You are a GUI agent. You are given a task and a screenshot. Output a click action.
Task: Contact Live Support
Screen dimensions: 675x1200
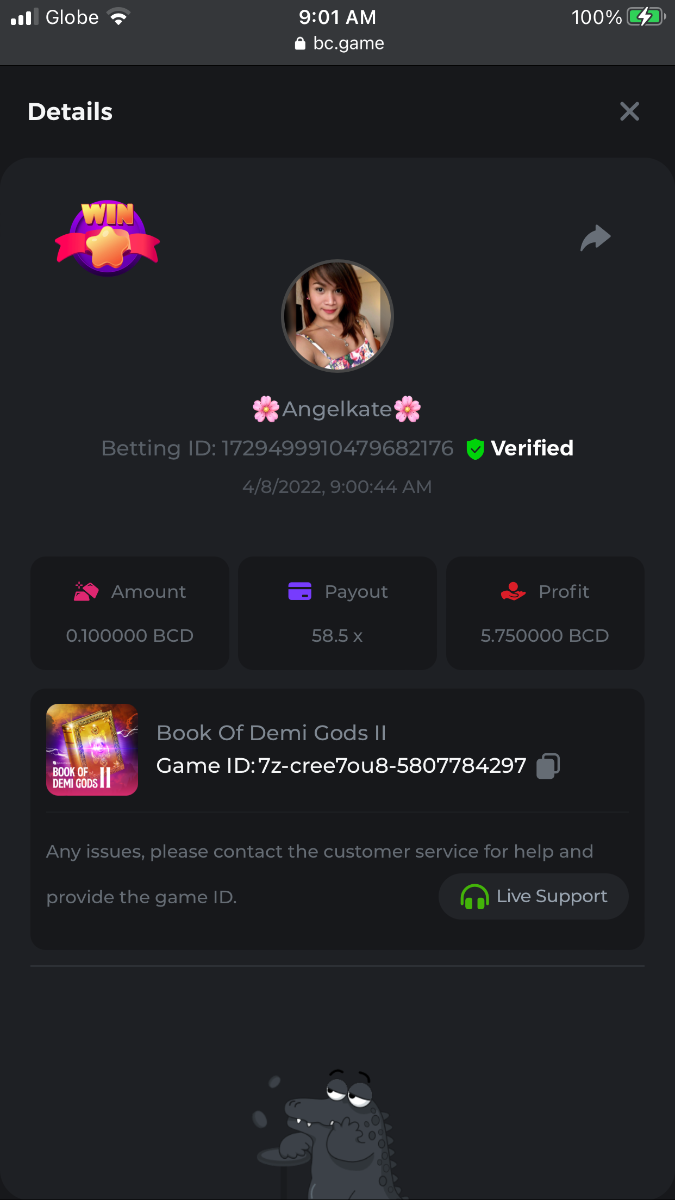(x=533, y=896)
